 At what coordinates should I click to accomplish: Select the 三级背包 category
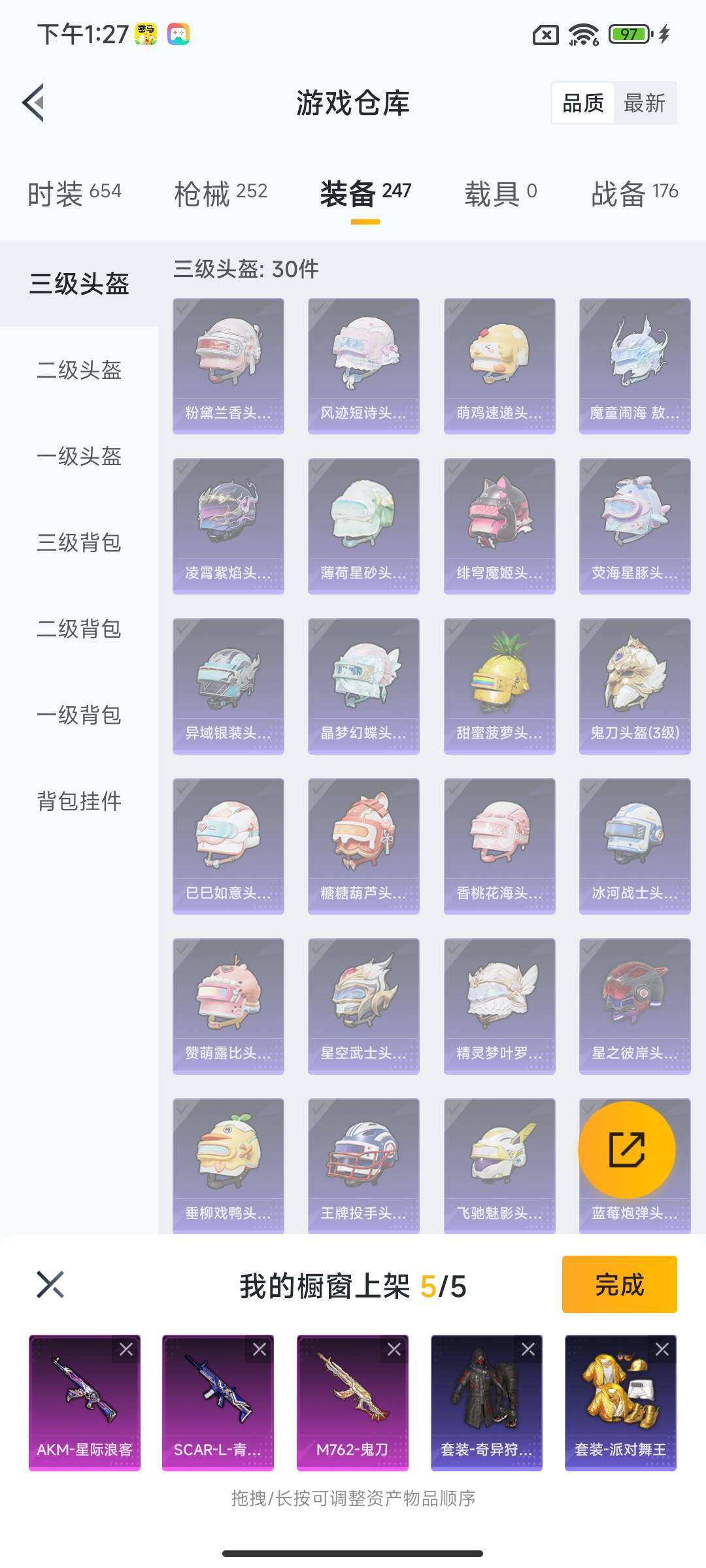[79, 543]
